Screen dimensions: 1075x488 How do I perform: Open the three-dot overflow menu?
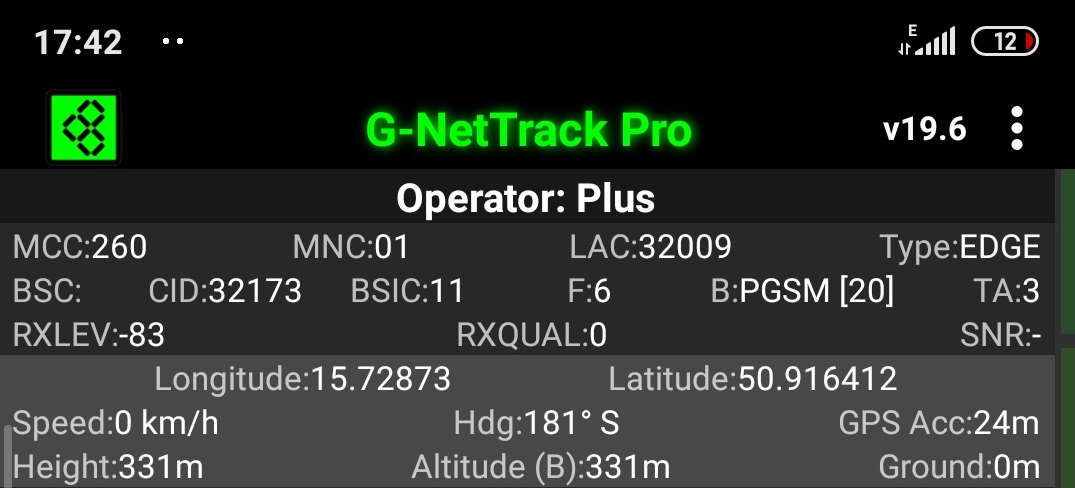tap(1017, 129)
